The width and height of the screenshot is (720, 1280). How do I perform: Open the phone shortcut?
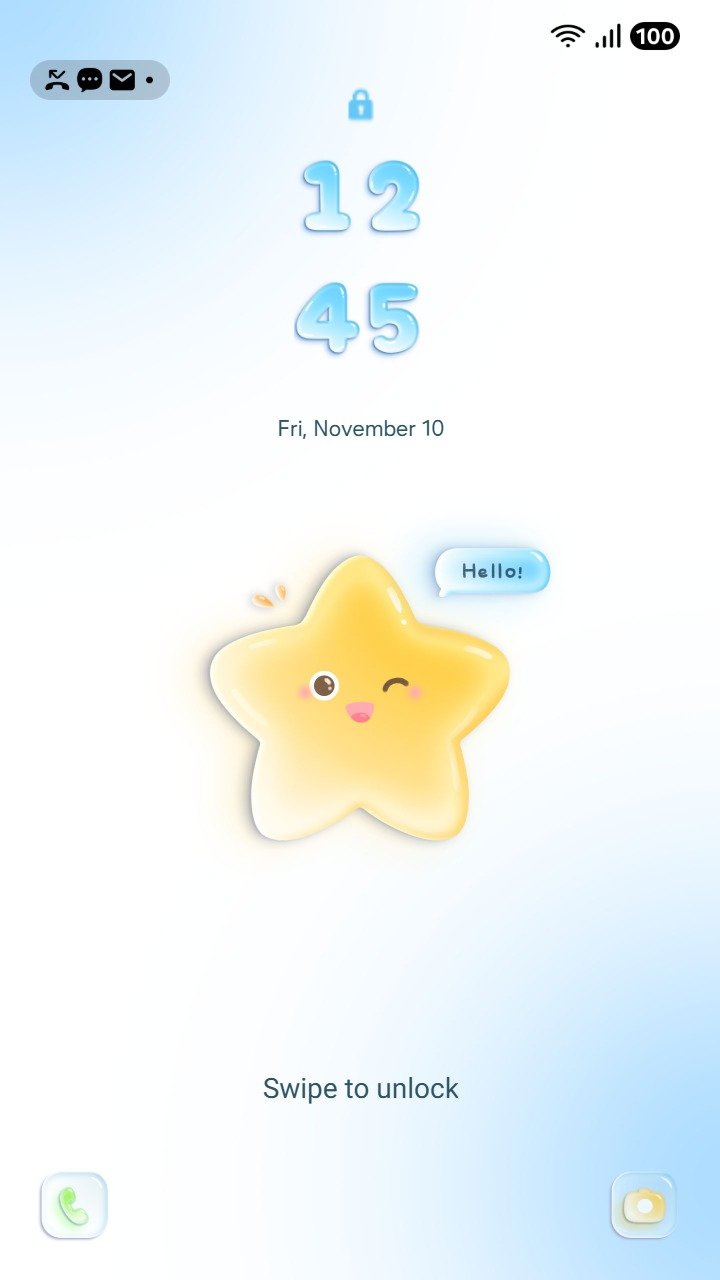pos(73,1205)
